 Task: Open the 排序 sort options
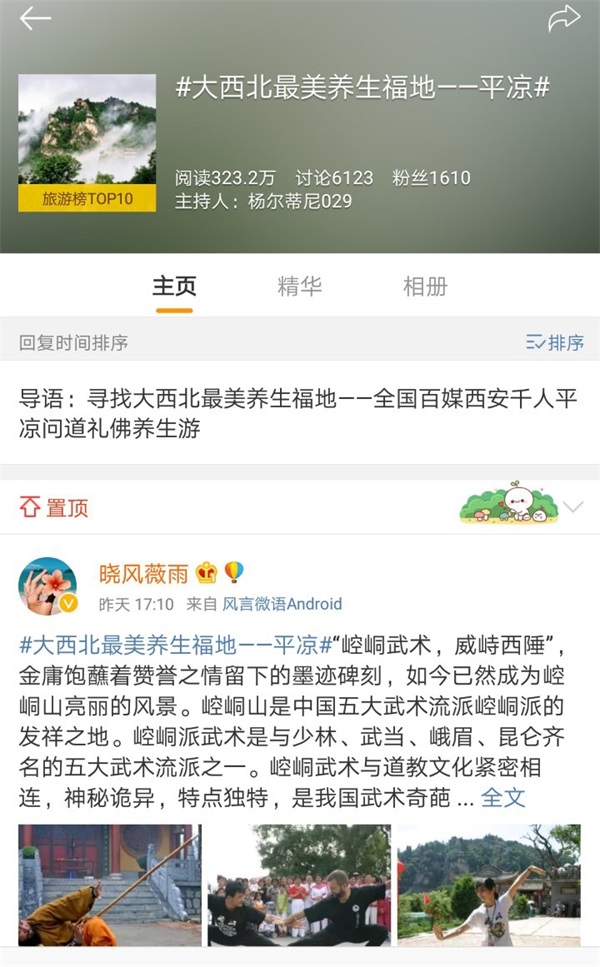tap(555, 343)
